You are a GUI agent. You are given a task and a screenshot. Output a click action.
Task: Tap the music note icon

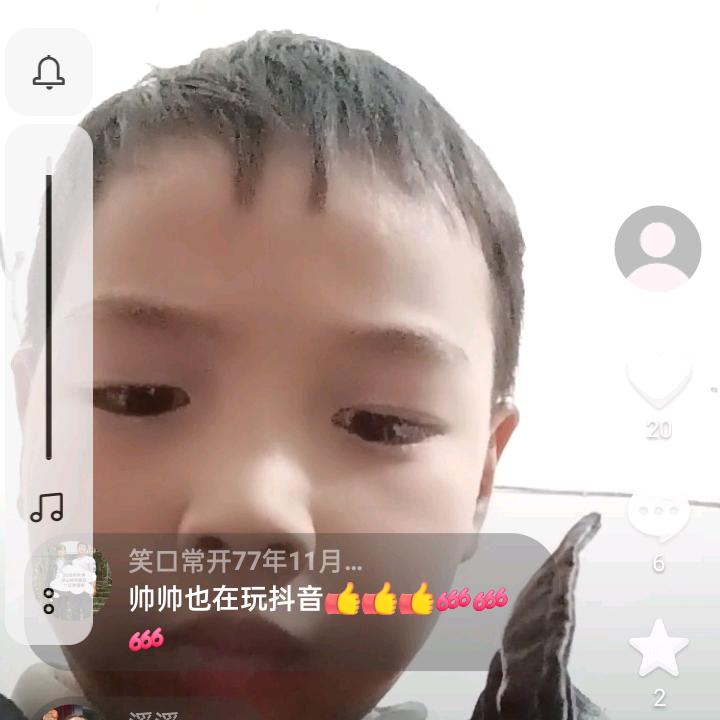(46, 507)
